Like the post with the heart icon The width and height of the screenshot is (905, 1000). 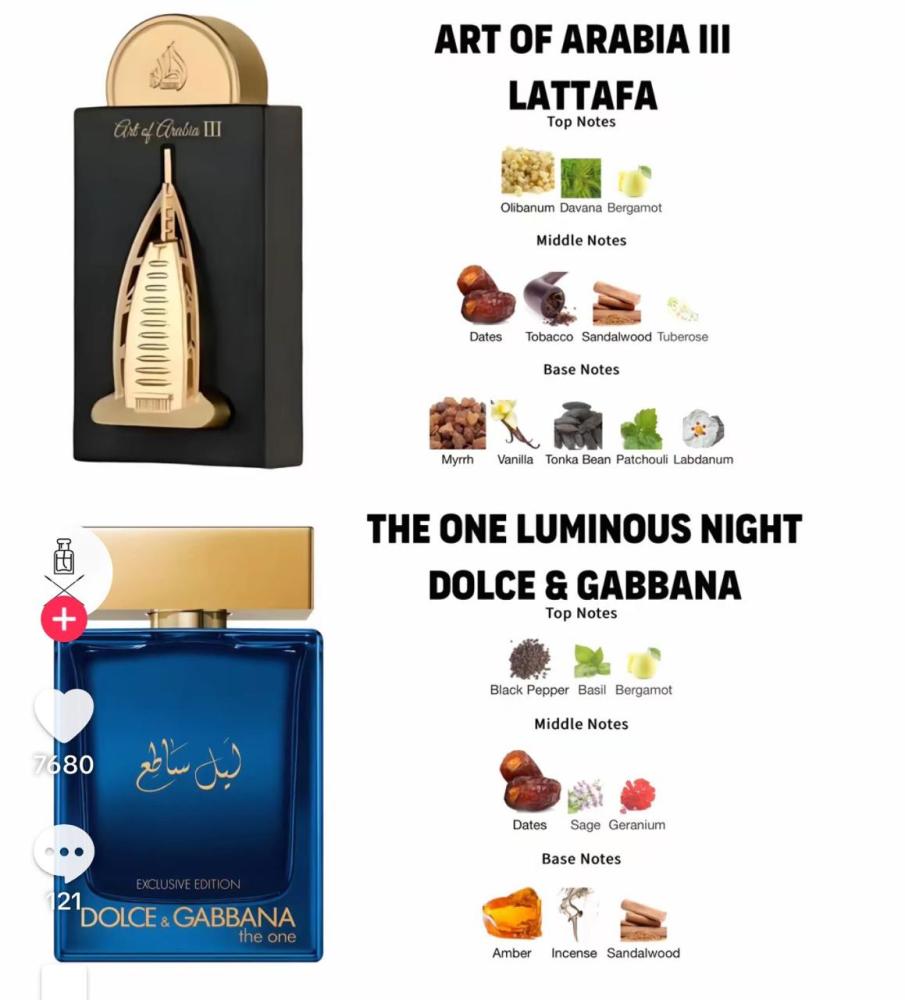64,714
